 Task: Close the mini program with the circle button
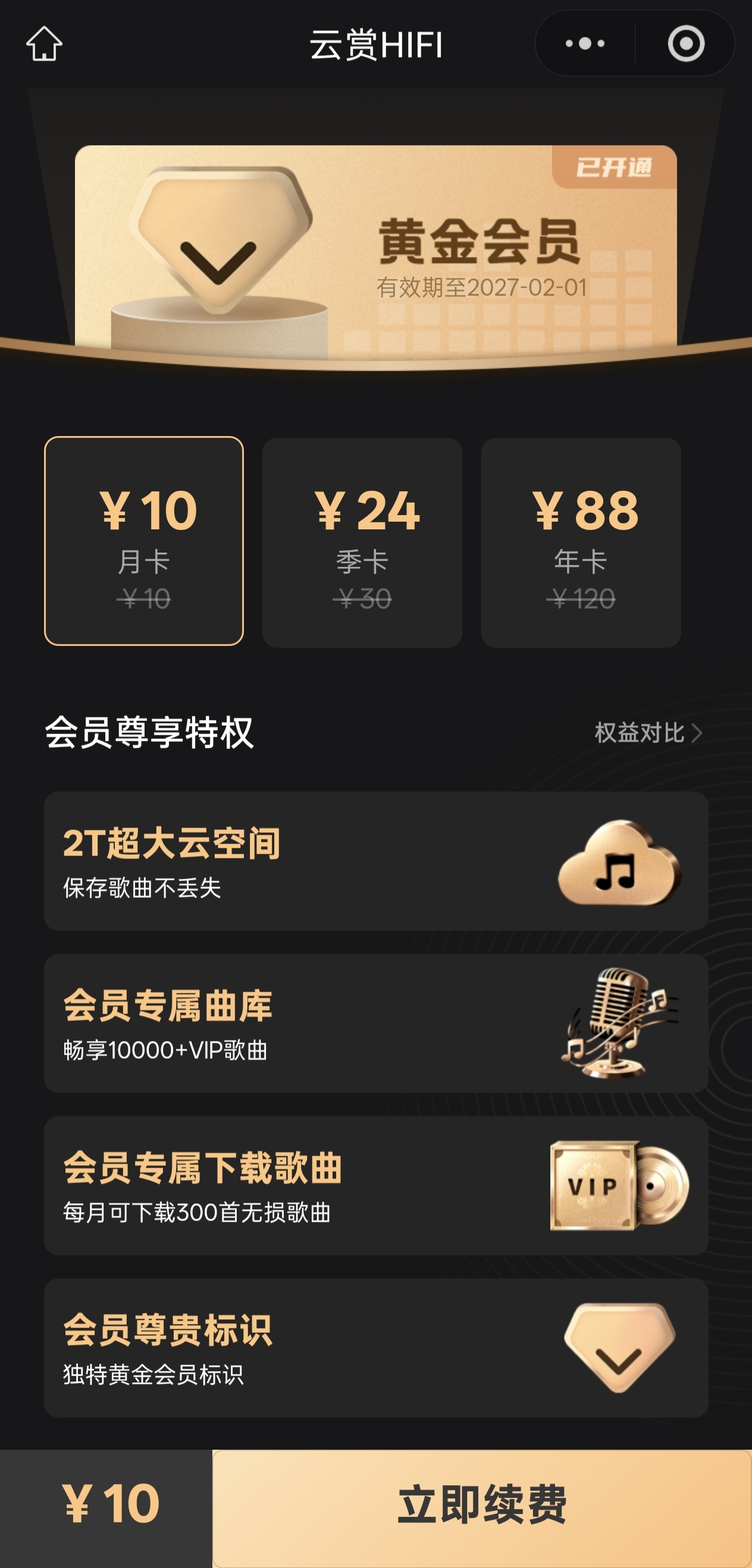(685, 43)
